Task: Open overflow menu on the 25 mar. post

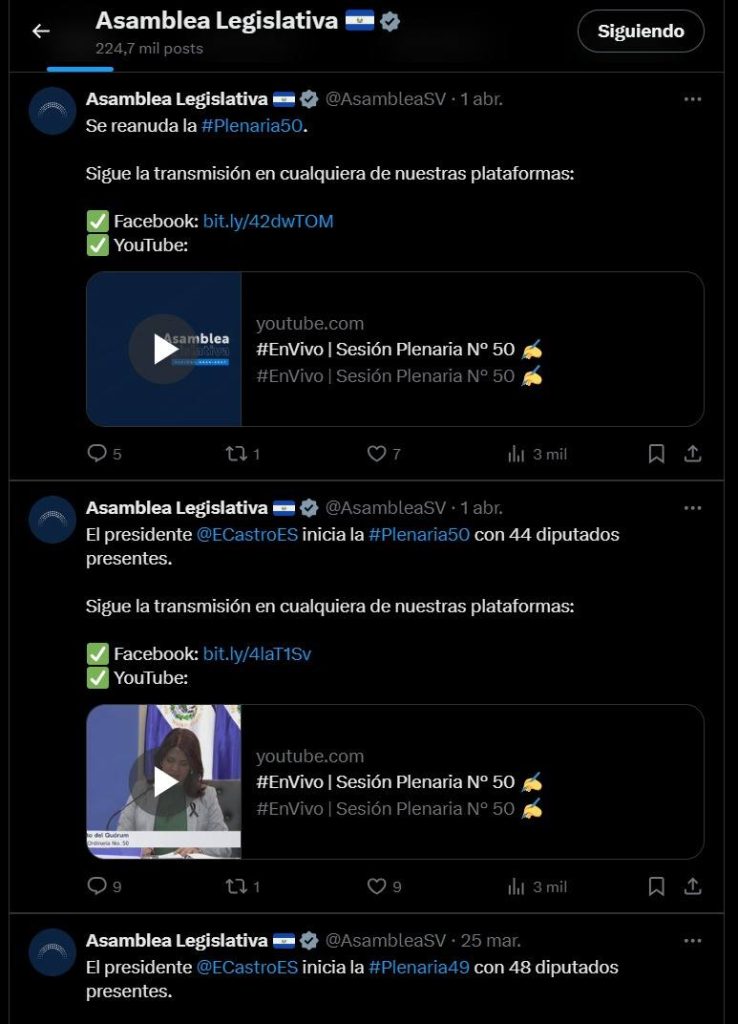Action: [692, 941]
